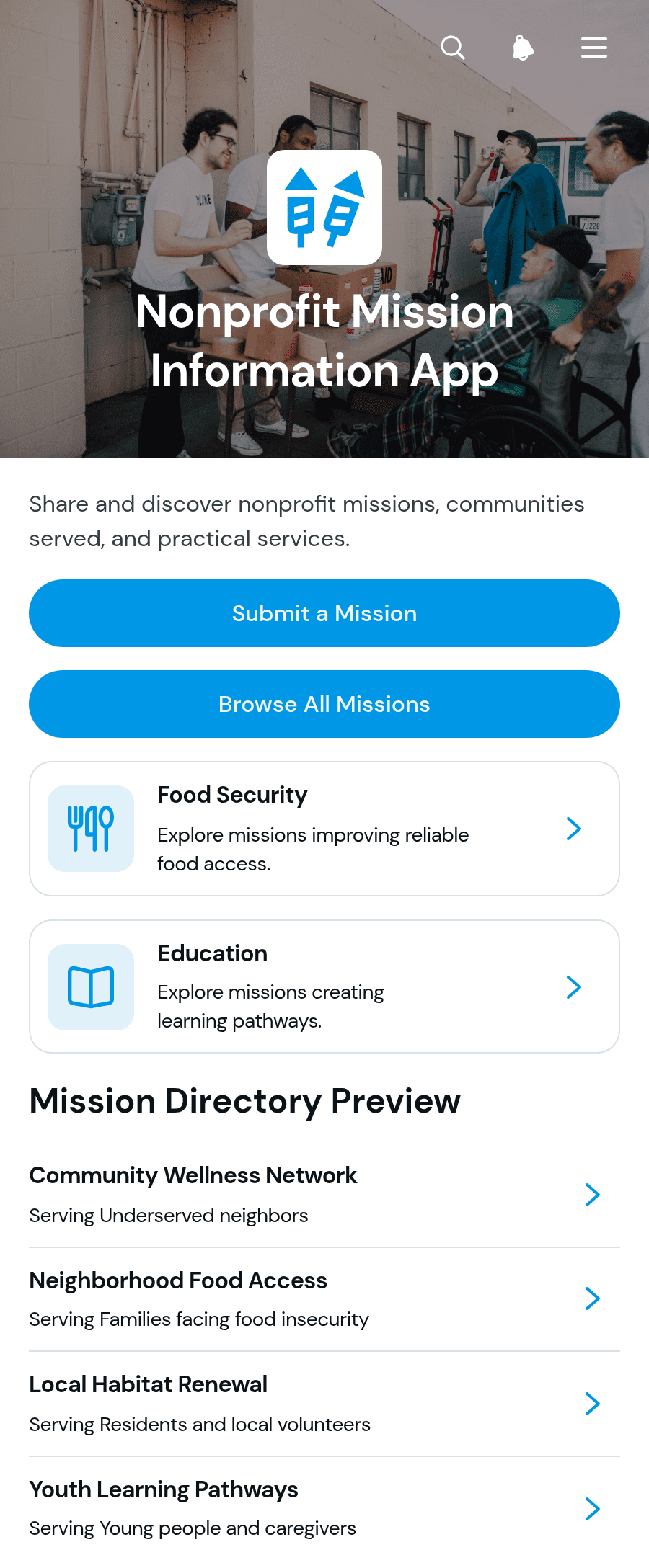View Community Wellness Network mission
This screenshot has height=1568, width=649.
(x=324, y=1195)
